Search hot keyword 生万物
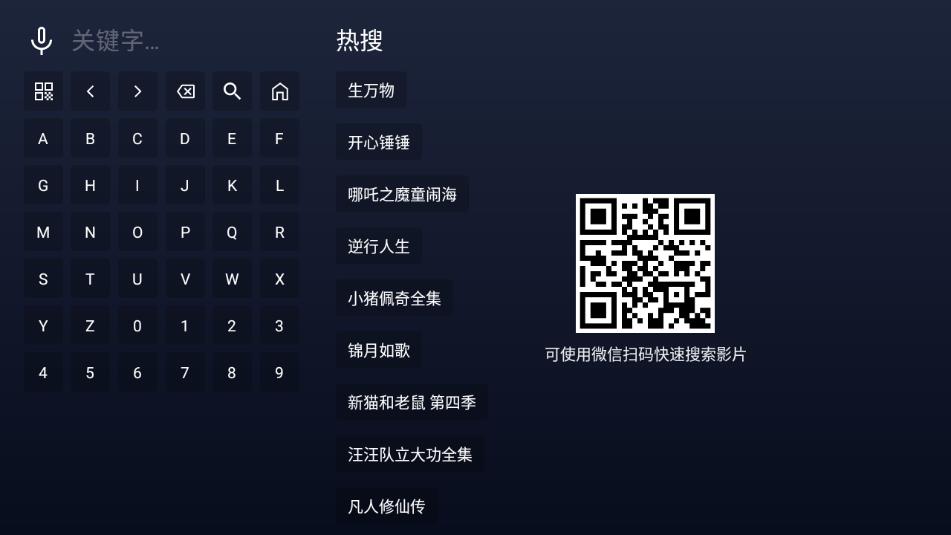This screenshot has height=535, width=951. point(371,91)
